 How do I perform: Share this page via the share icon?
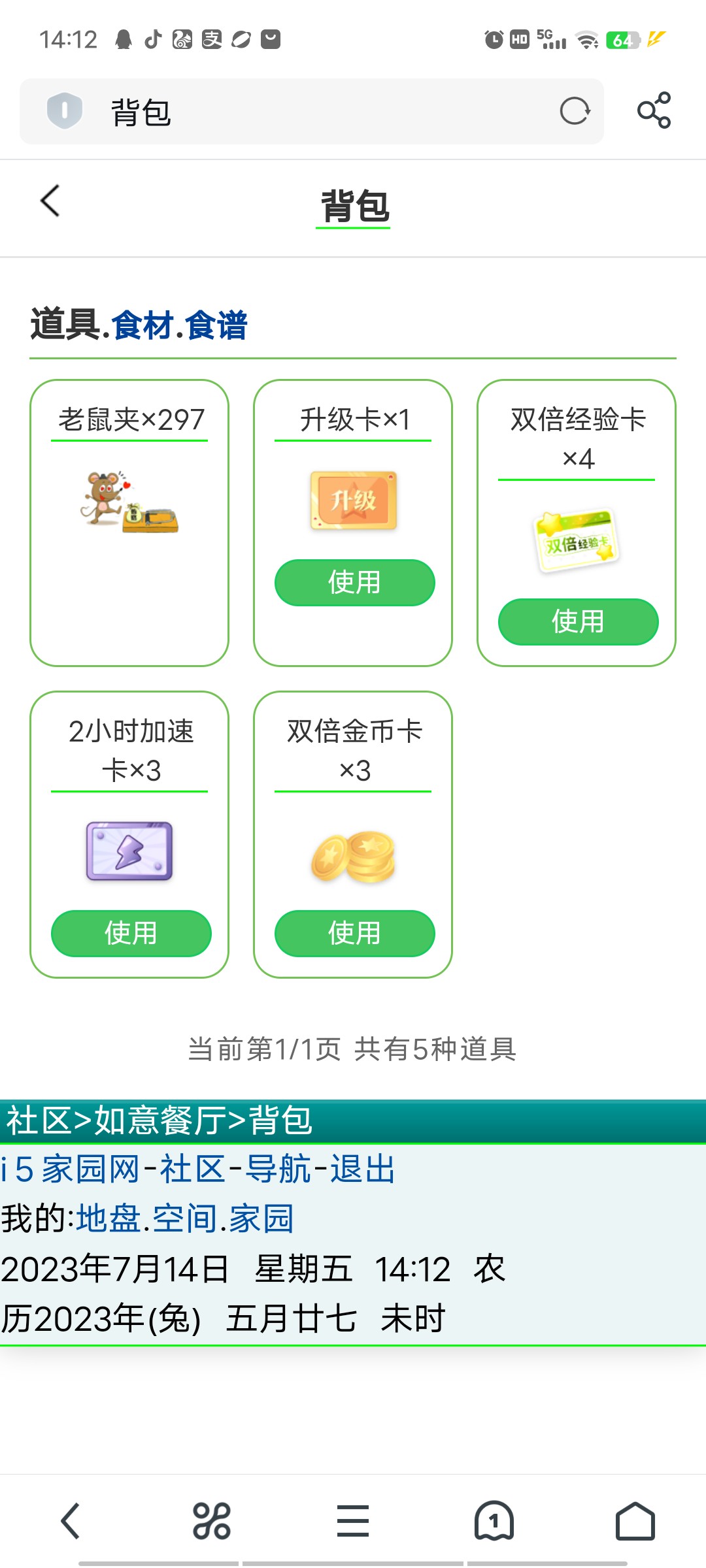(654, 110)
